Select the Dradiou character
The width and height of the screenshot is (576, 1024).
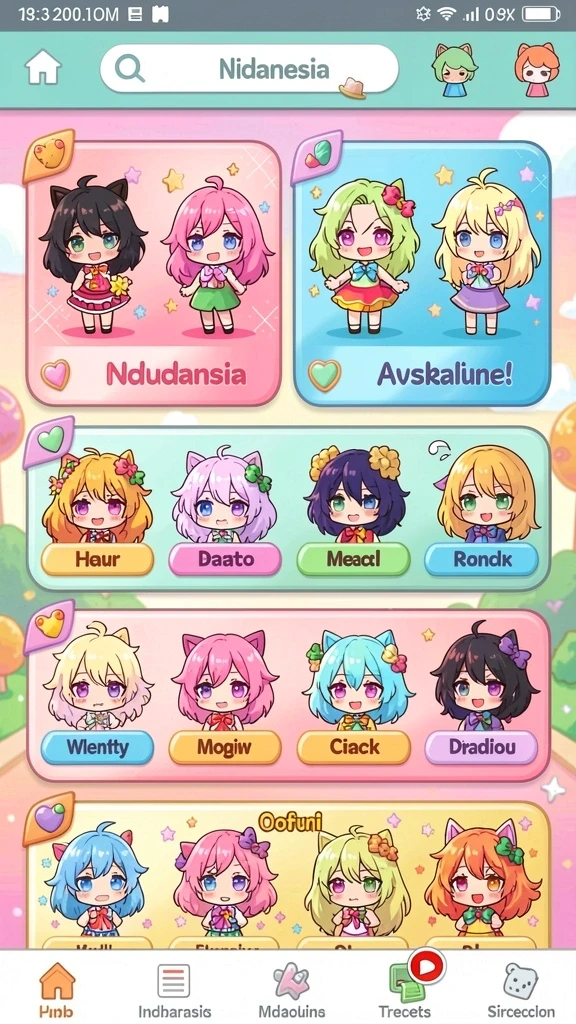pyautogui.click(x=482, y=747)
